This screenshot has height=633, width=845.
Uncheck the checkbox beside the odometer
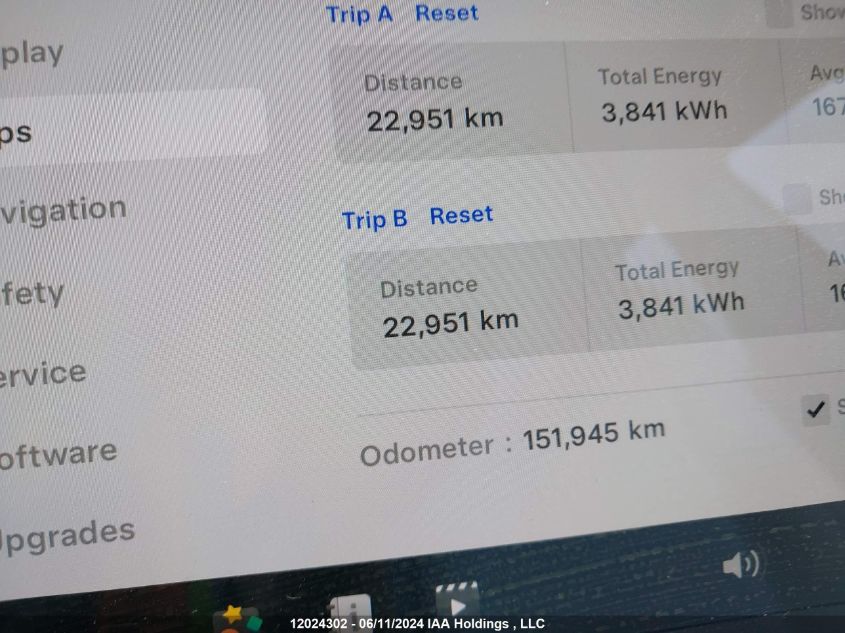click(x=816, y=409)
